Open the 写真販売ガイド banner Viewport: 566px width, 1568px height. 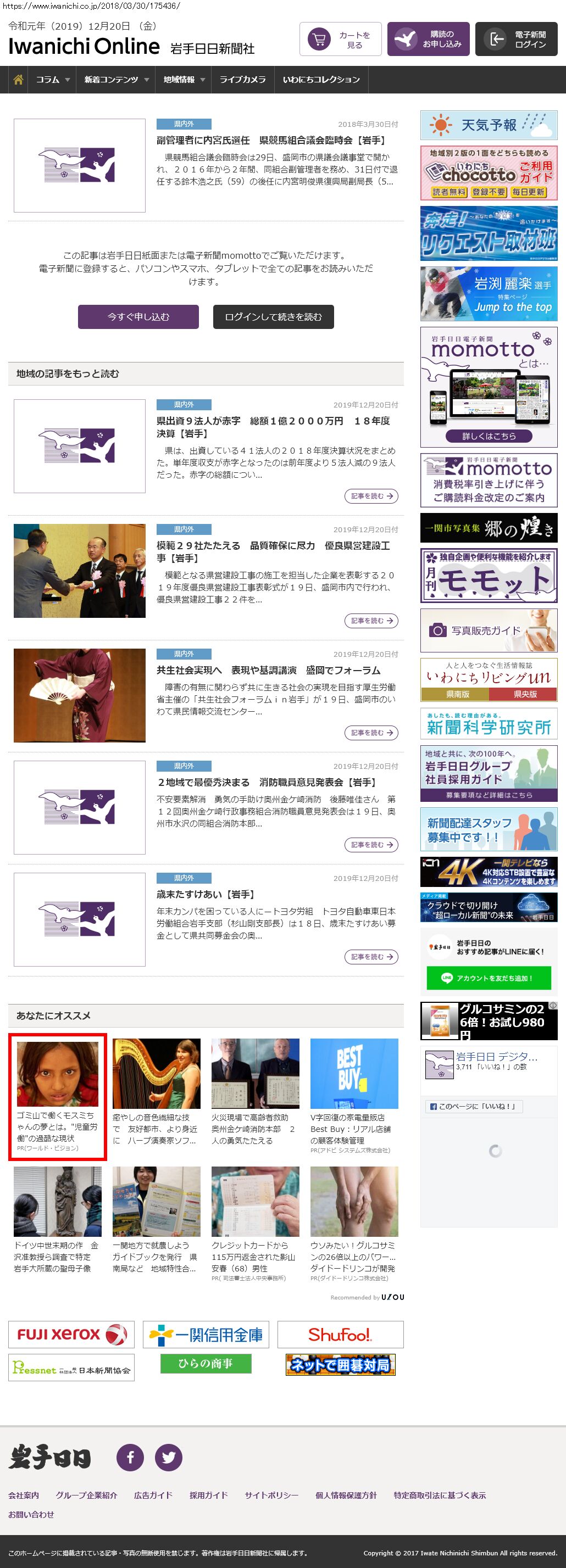pos(489,630)
